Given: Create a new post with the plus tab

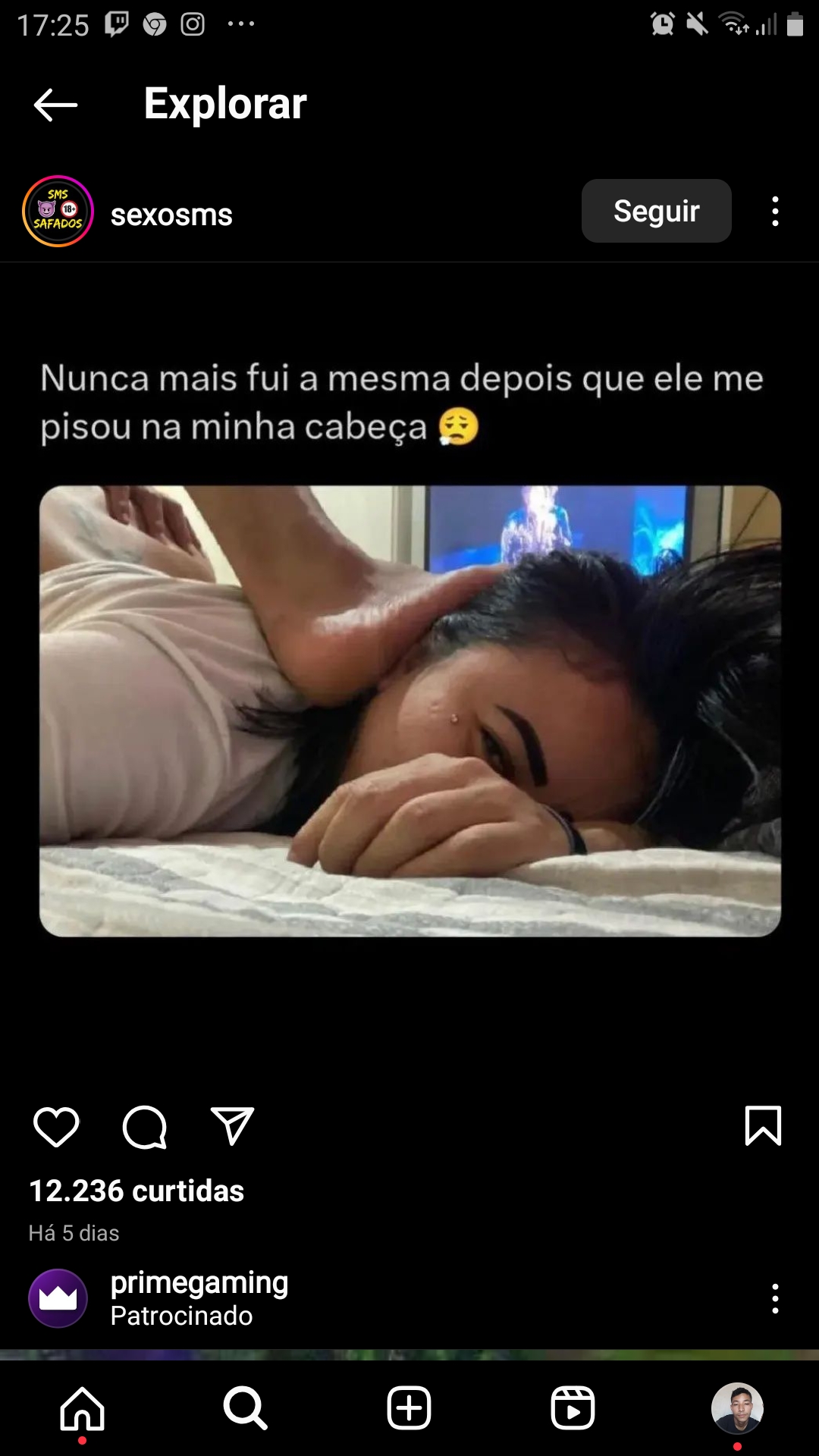Looking at the screenshot, I should (409, 1408).
